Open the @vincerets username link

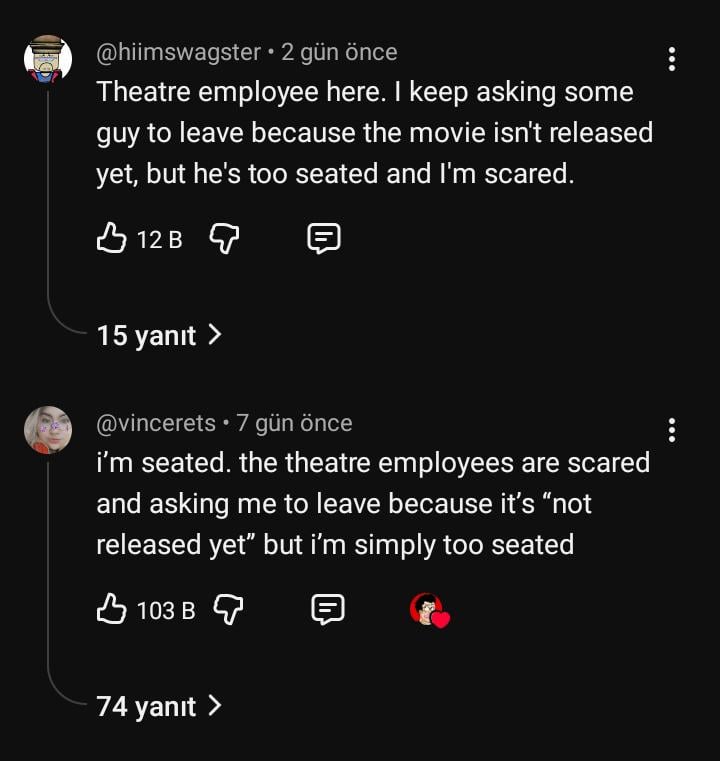tap(155, 423)
